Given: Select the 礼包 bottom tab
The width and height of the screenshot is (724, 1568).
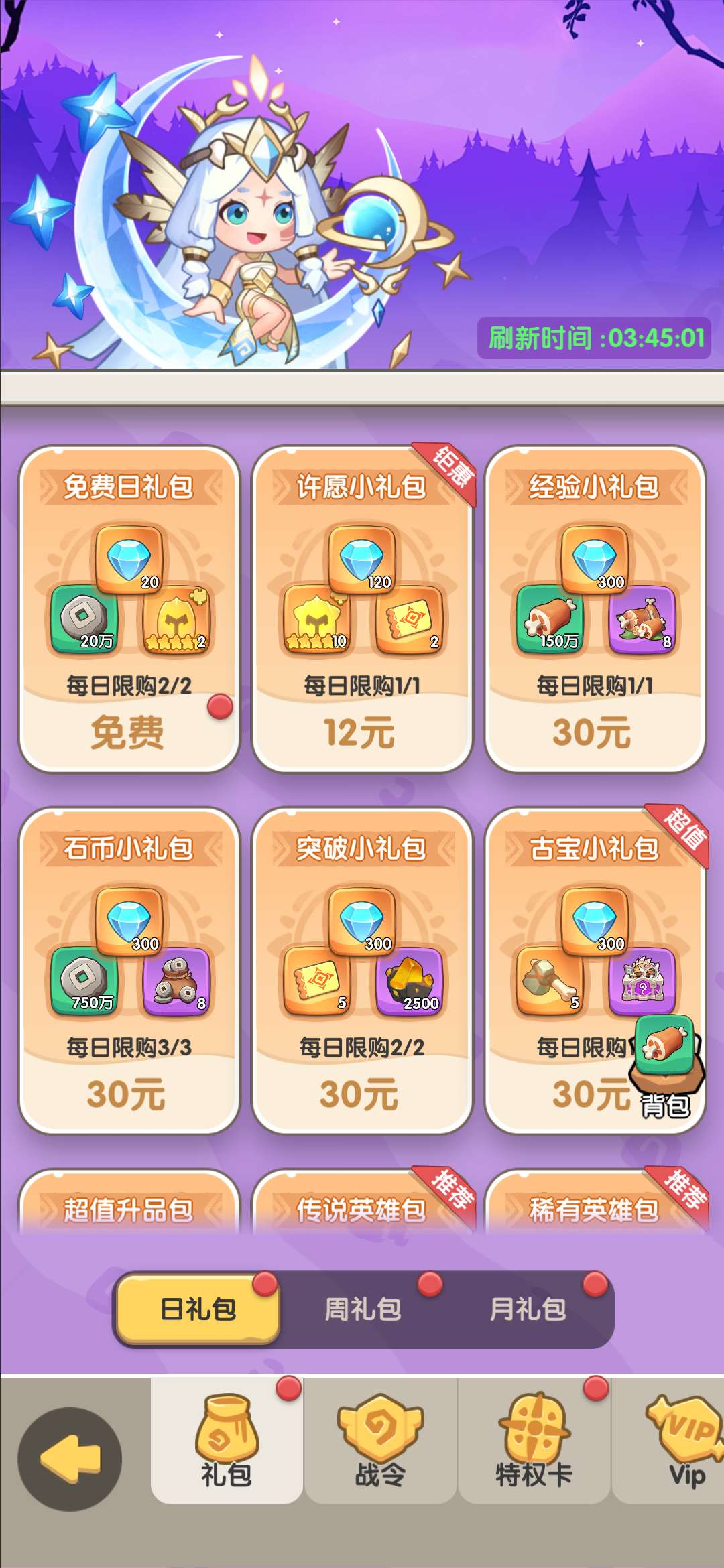Looking at the screenshot, I should [x=227, y=1441].
